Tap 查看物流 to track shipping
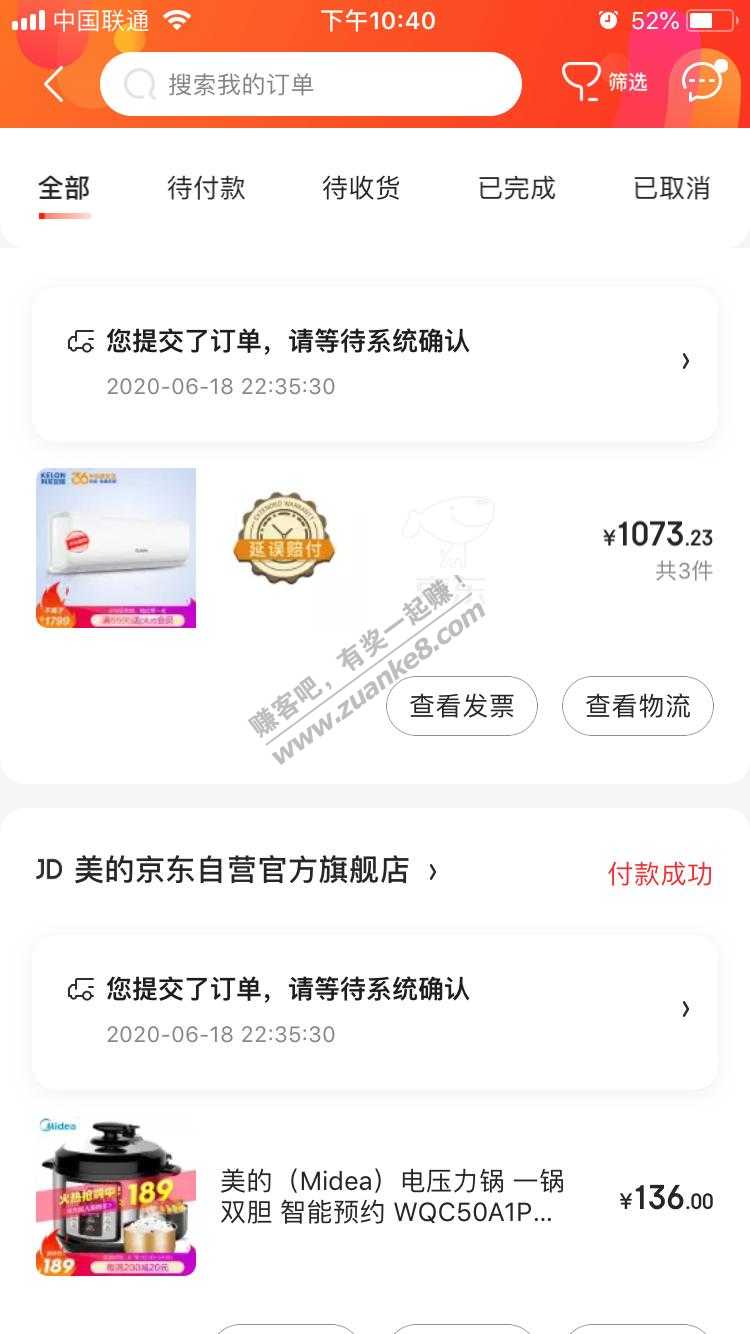Screen dimensions: 750x1334 (638, 706)
